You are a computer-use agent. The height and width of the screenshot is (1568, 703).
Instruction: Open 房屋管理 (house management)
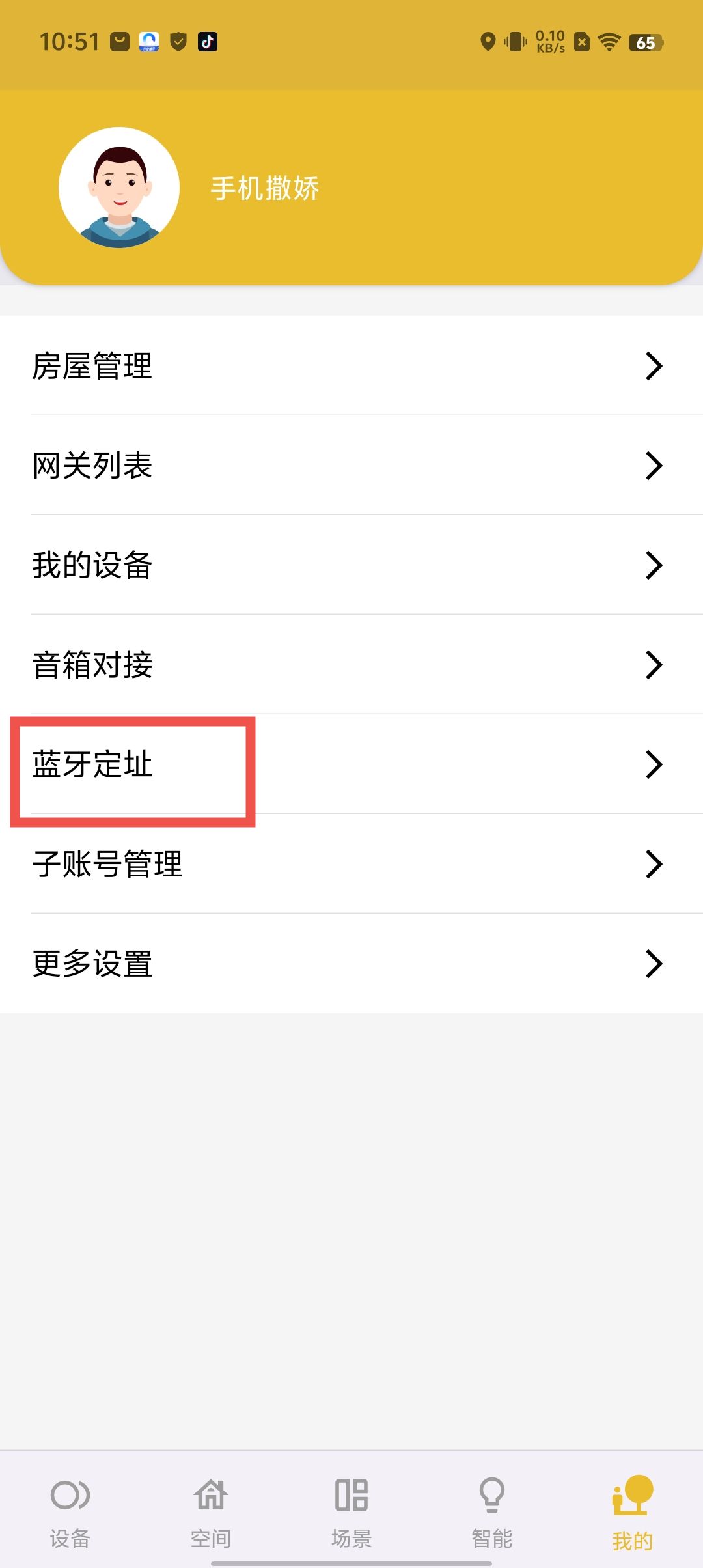tap(351, 365)
